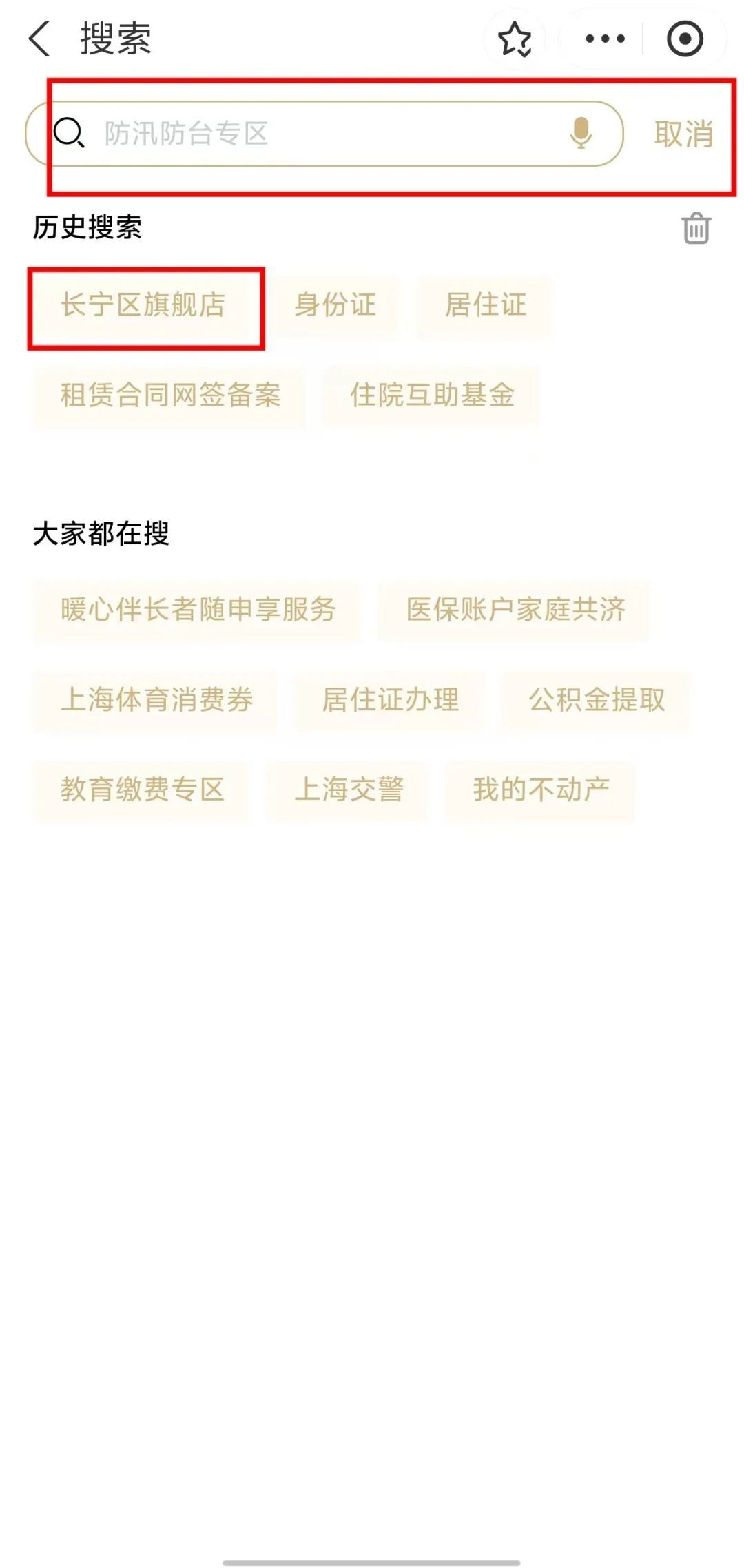The width and height of the screenshot is (744, 1568).
Task: Open the 教育缴费专区 suggestion
Action: point(143,790)
